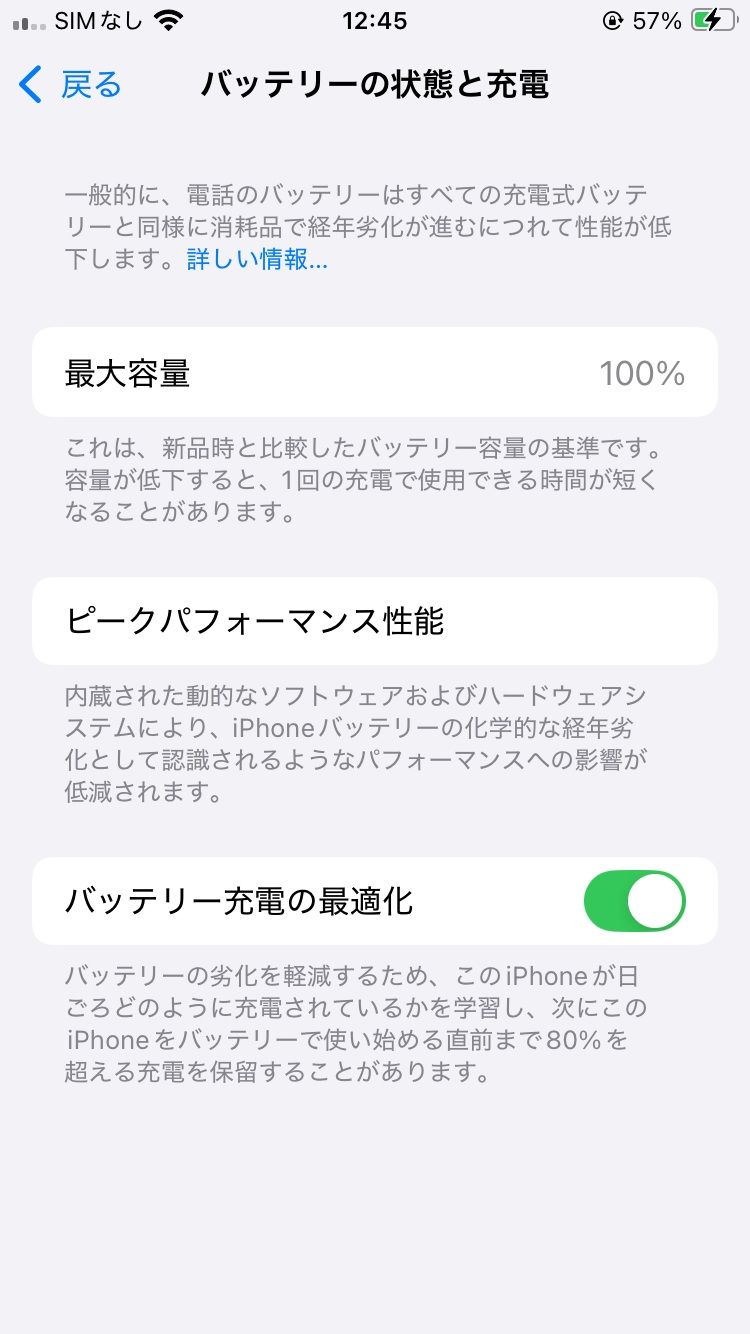Turn off バッテリー充電の最適化 switch
Image resolution: width=750 pixels, height=1334 pixels.
pyautogui.click(x=634, y=901)
